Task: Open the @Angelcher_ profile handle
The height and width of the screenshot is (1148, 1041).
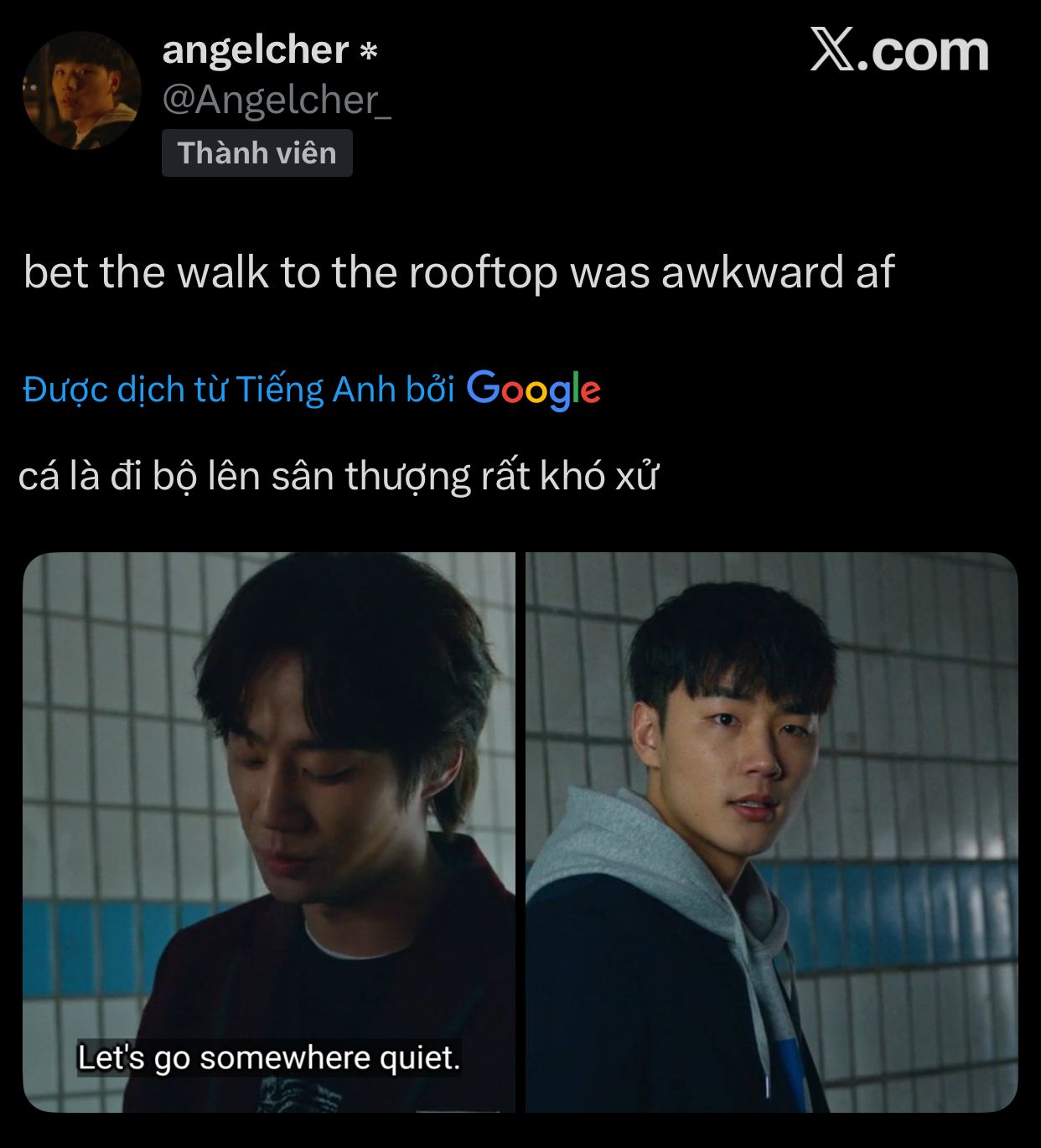Action: (x=276, y=101)
